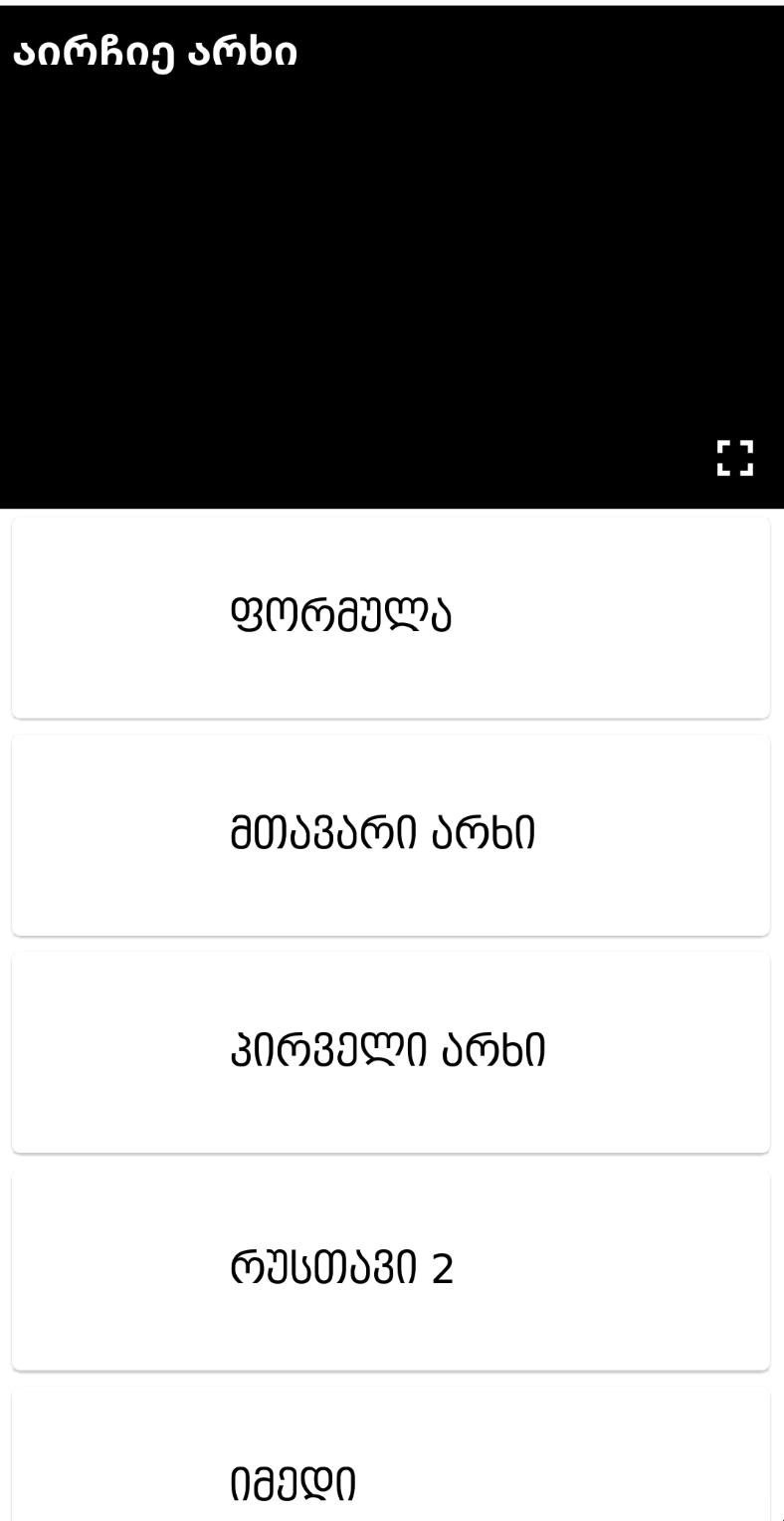Select the ფორმულა channel
This screenshot has height=1521, width=784.
point(391,616)
